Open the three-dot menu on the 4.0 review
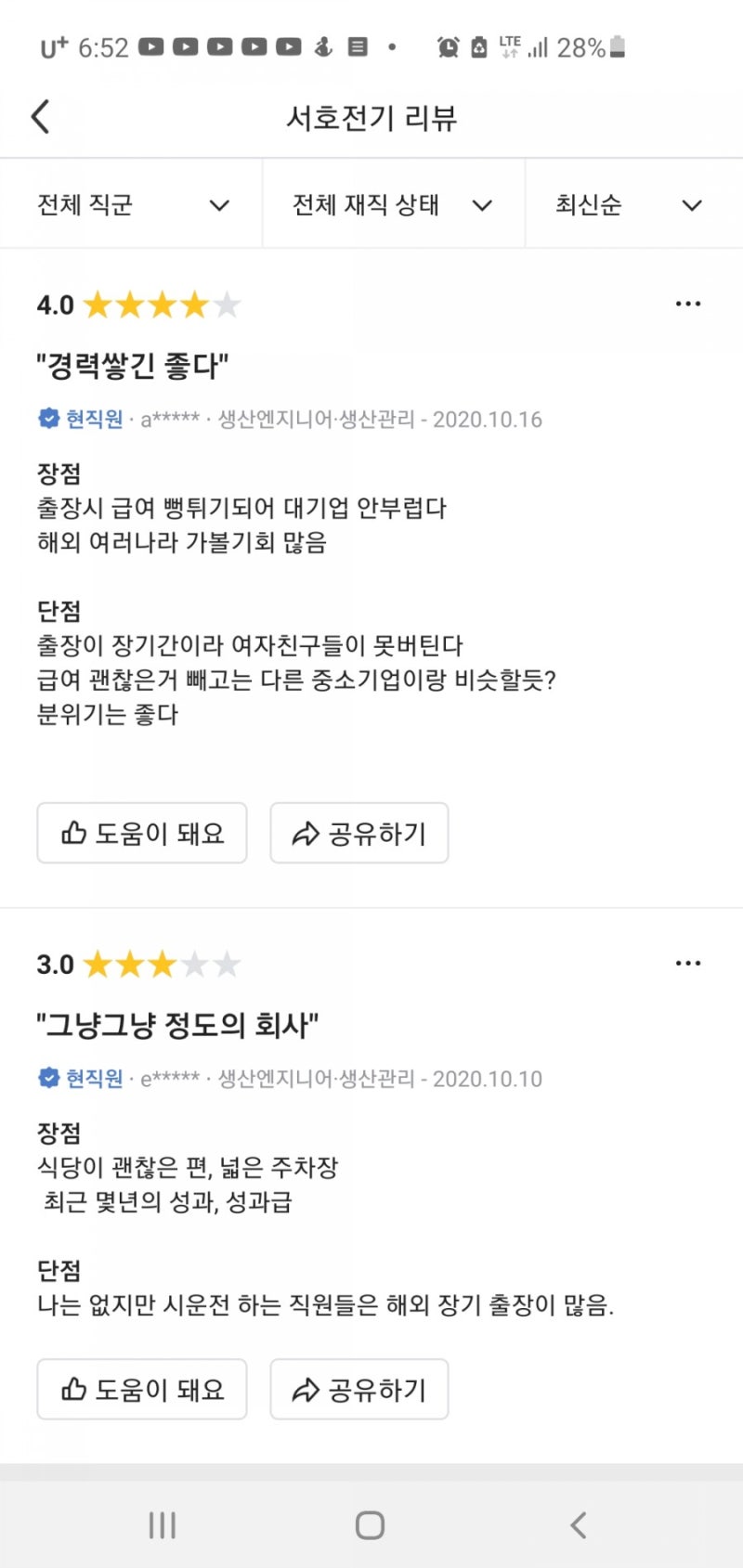Viewport: 743px width, 1568px height. 688,304
